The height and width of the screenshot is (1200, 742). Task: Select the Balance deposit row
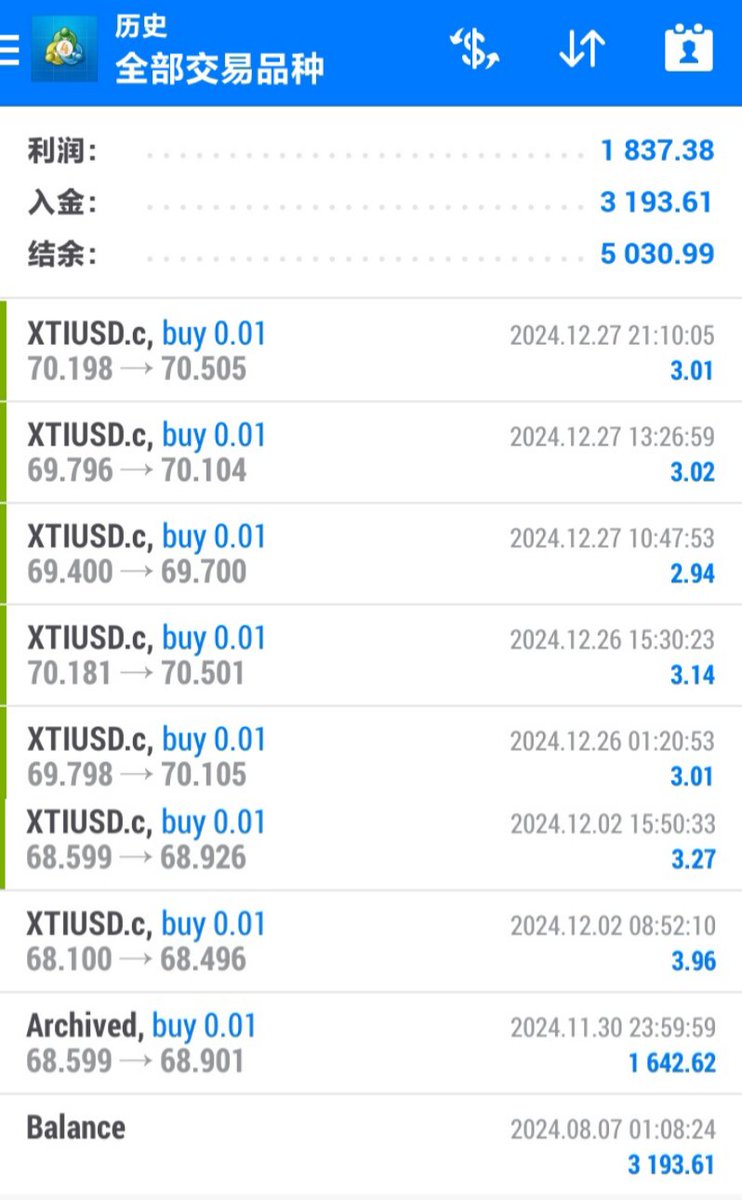tap(371, 1145)
